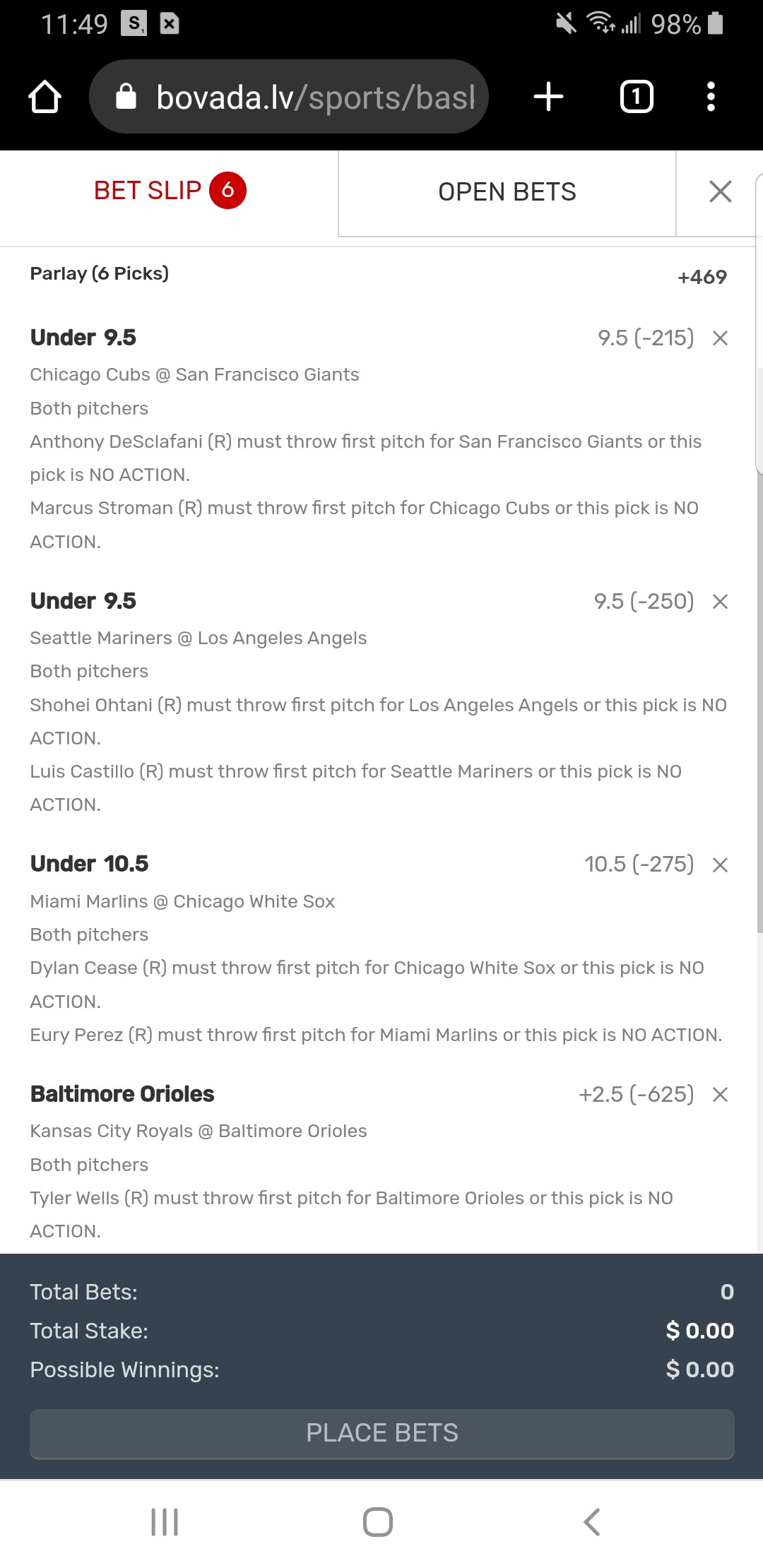Open the browser overflow menu
The image size is (763, 1568).
711,97
